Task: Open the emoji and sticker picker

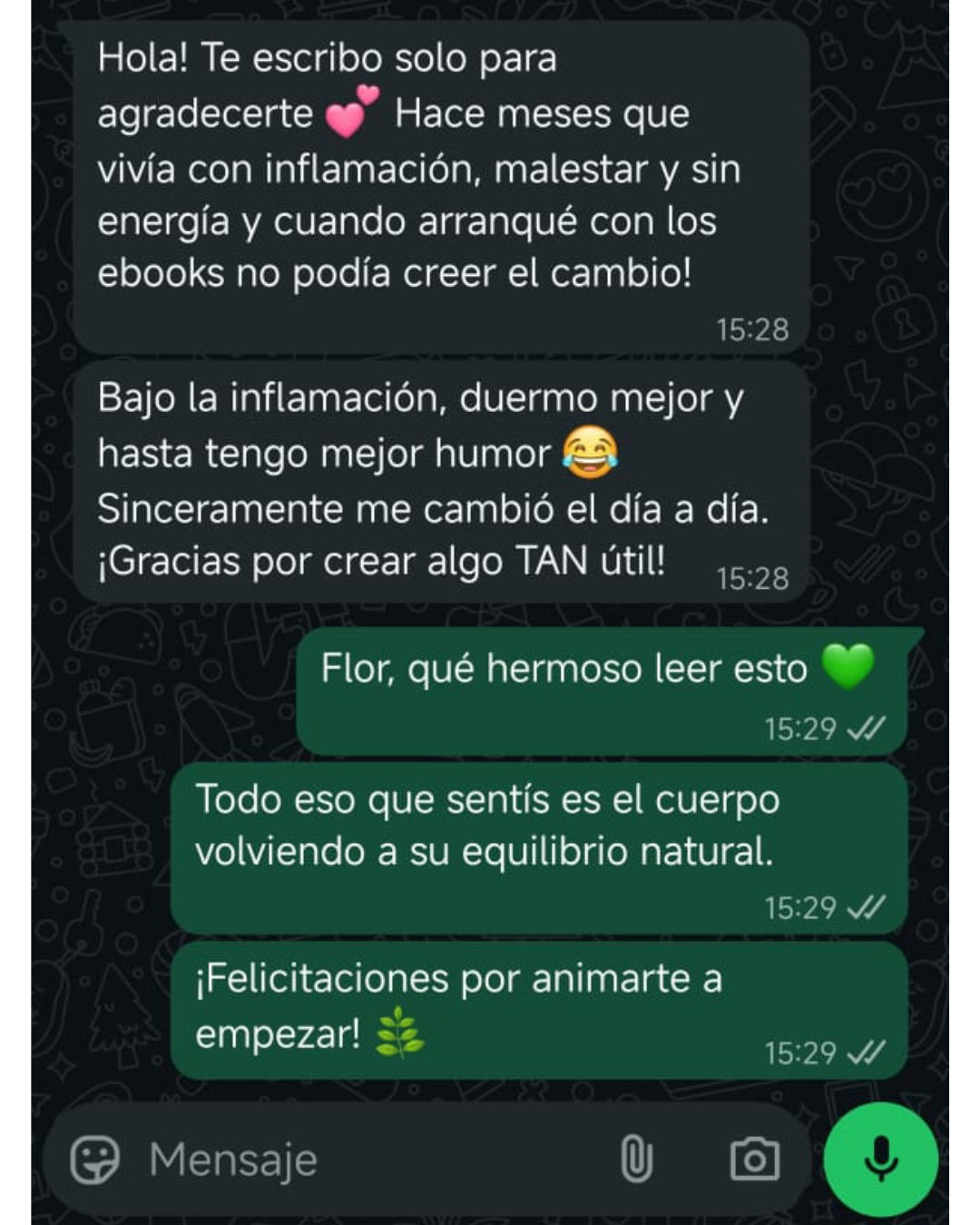Action: pyautogui.click(x=94, y=1159)
